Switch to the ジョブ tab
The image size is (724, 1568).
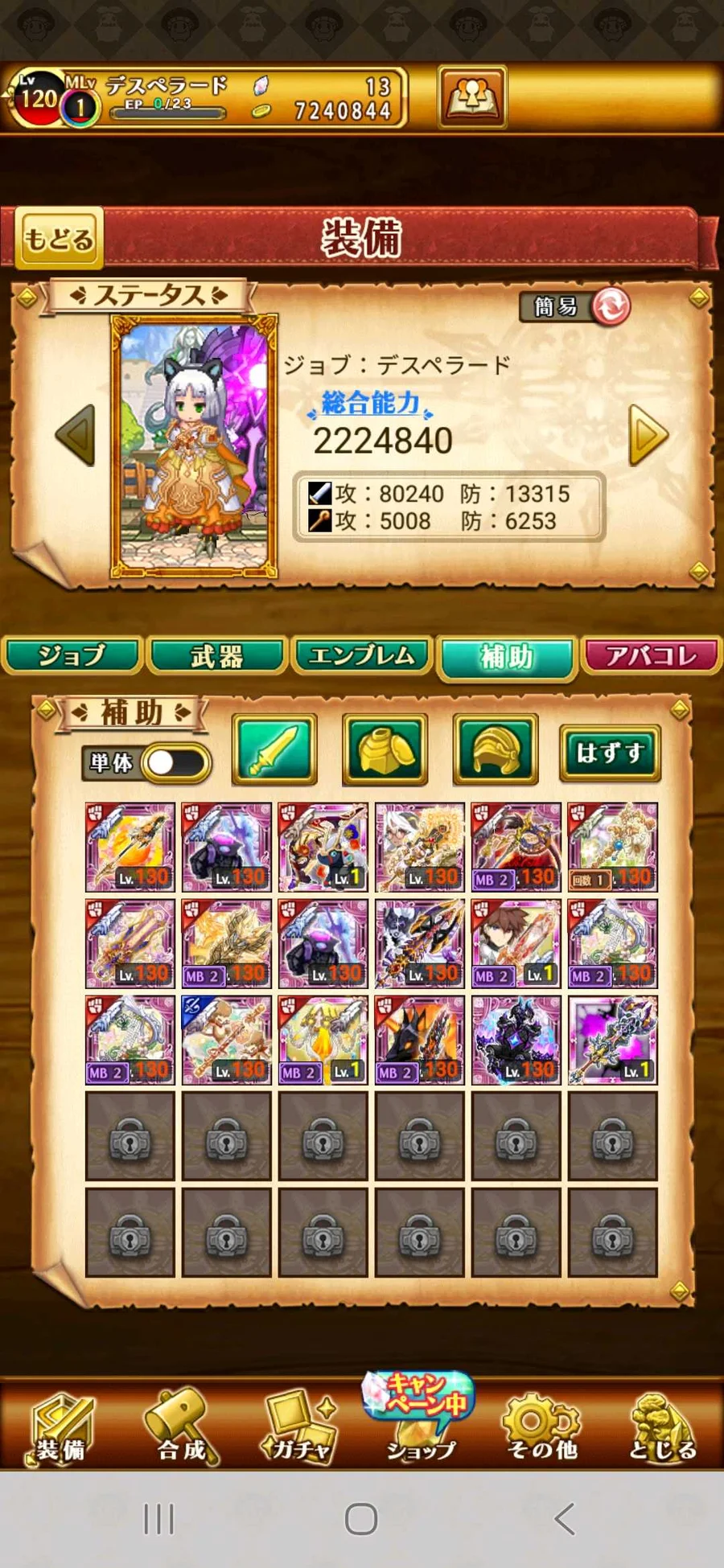(72, 655)
